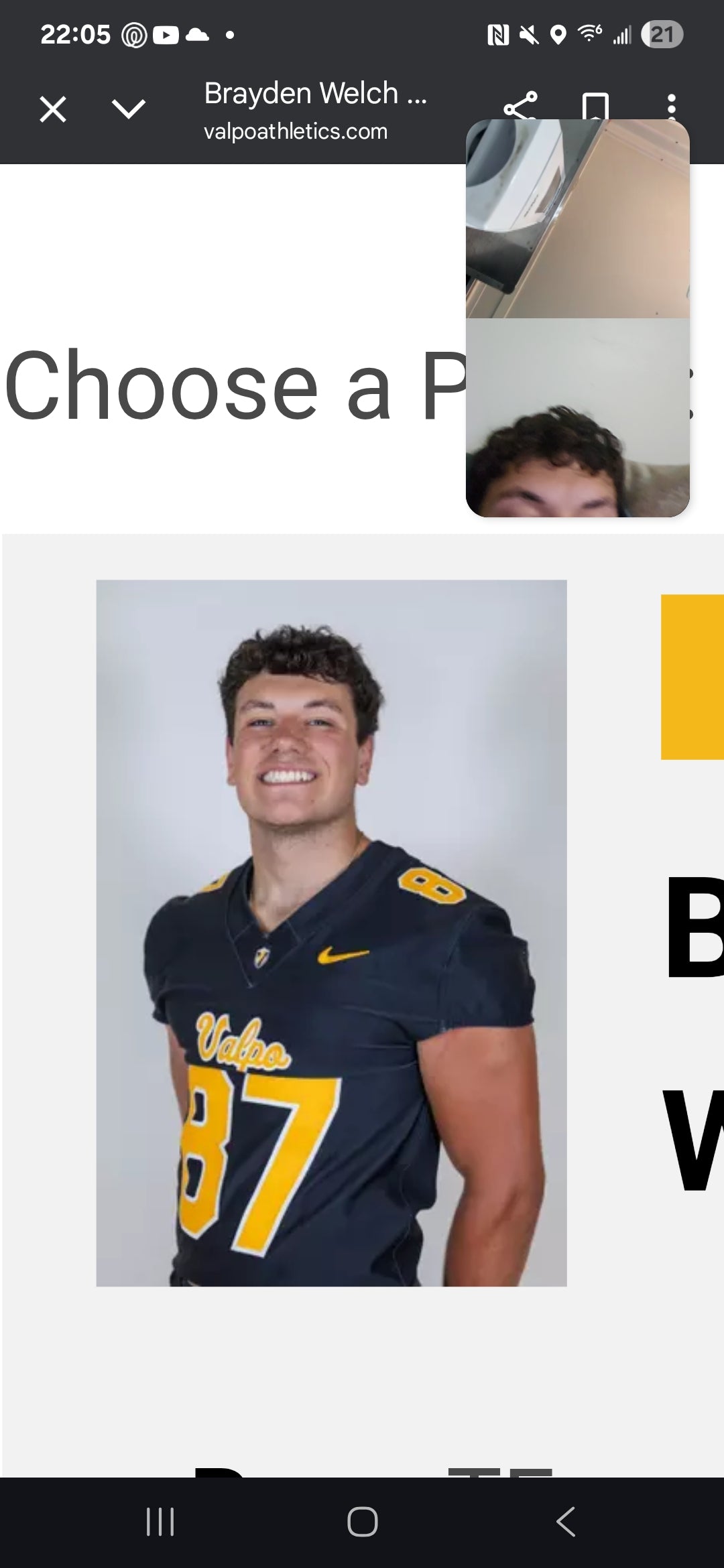Open the browser overflow menu
This screenshot has height=1568, width=724.
671,105
